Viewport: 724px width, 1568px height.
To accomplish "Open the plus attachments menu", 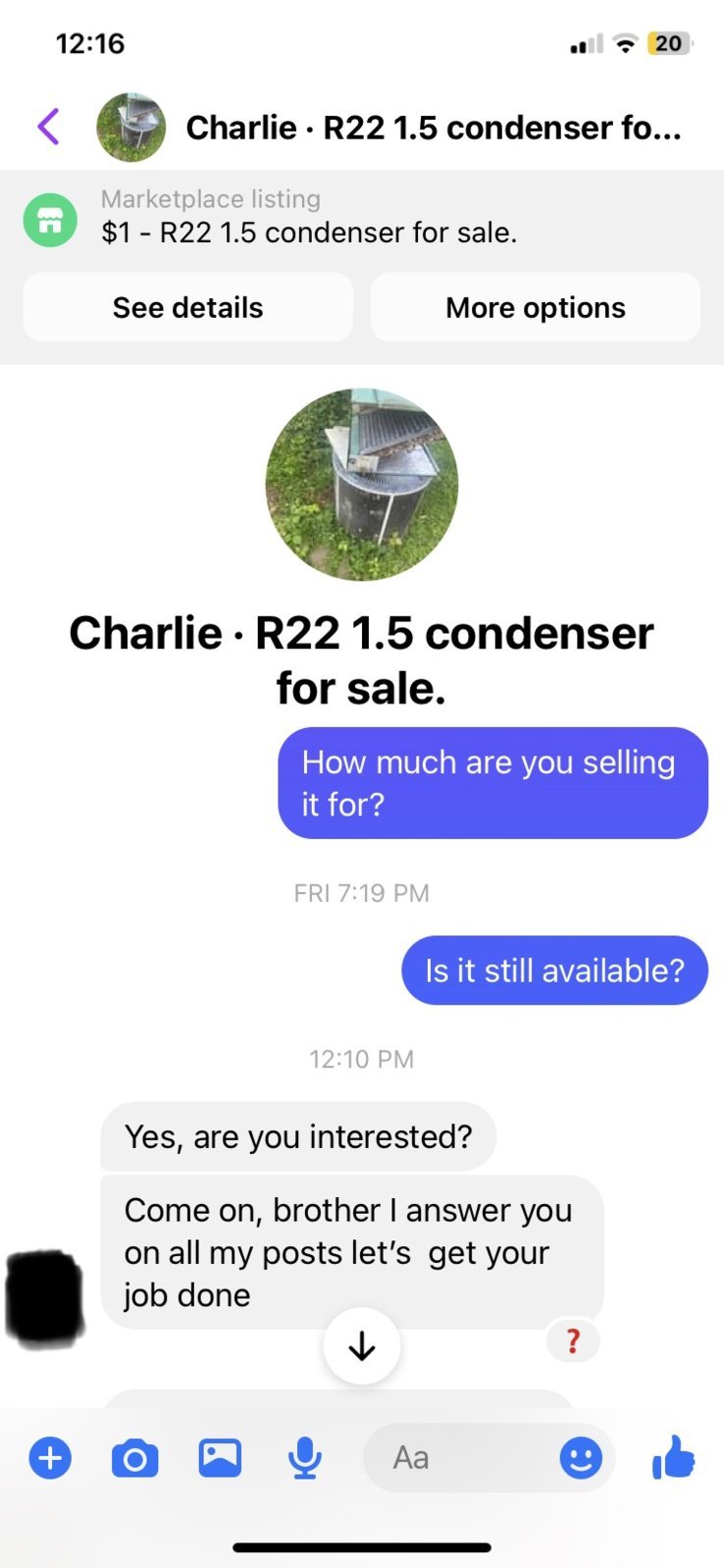I will (50, 1458).
